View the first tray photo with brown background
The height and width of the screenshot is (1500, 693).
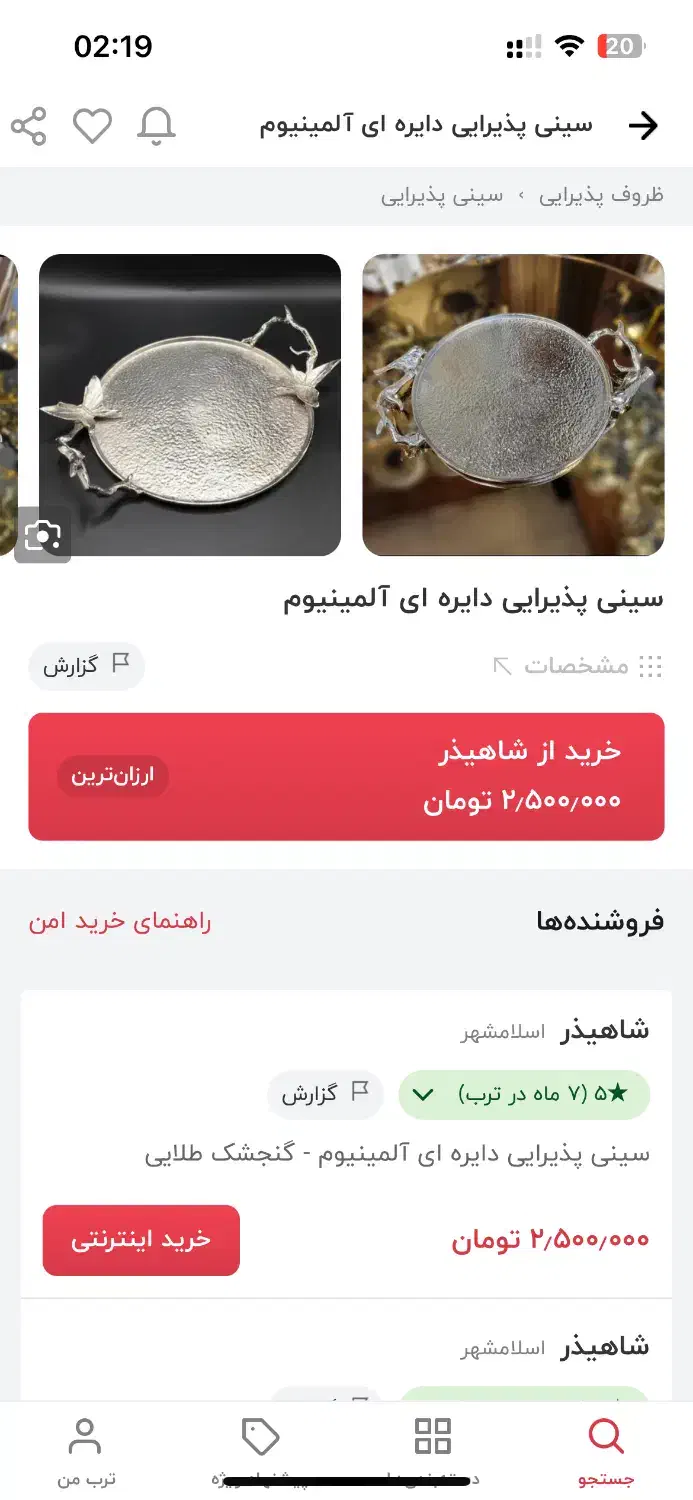(513, 405)
